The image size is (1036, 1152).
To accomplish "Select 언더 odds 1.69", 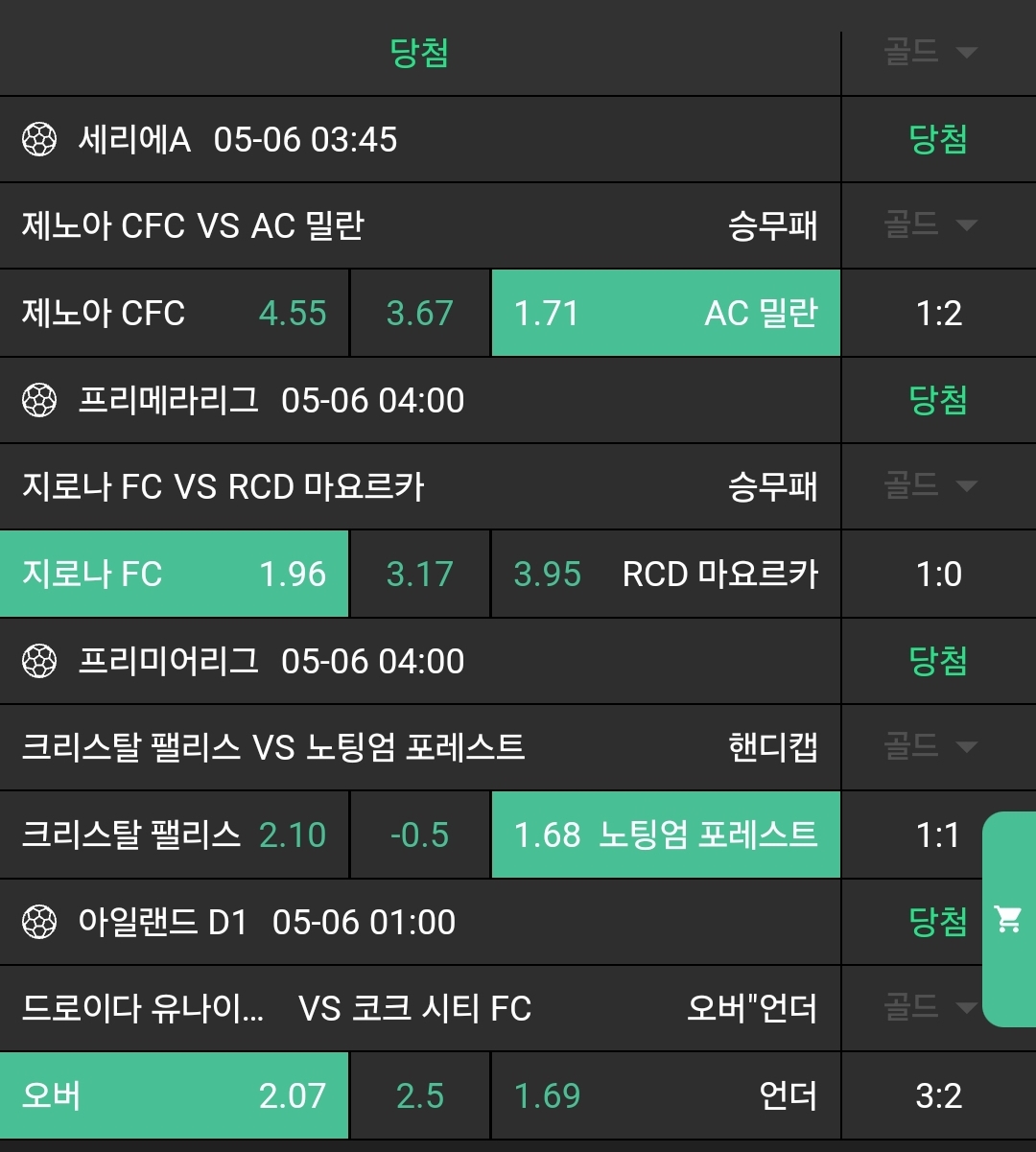I will coord(665,1095).
